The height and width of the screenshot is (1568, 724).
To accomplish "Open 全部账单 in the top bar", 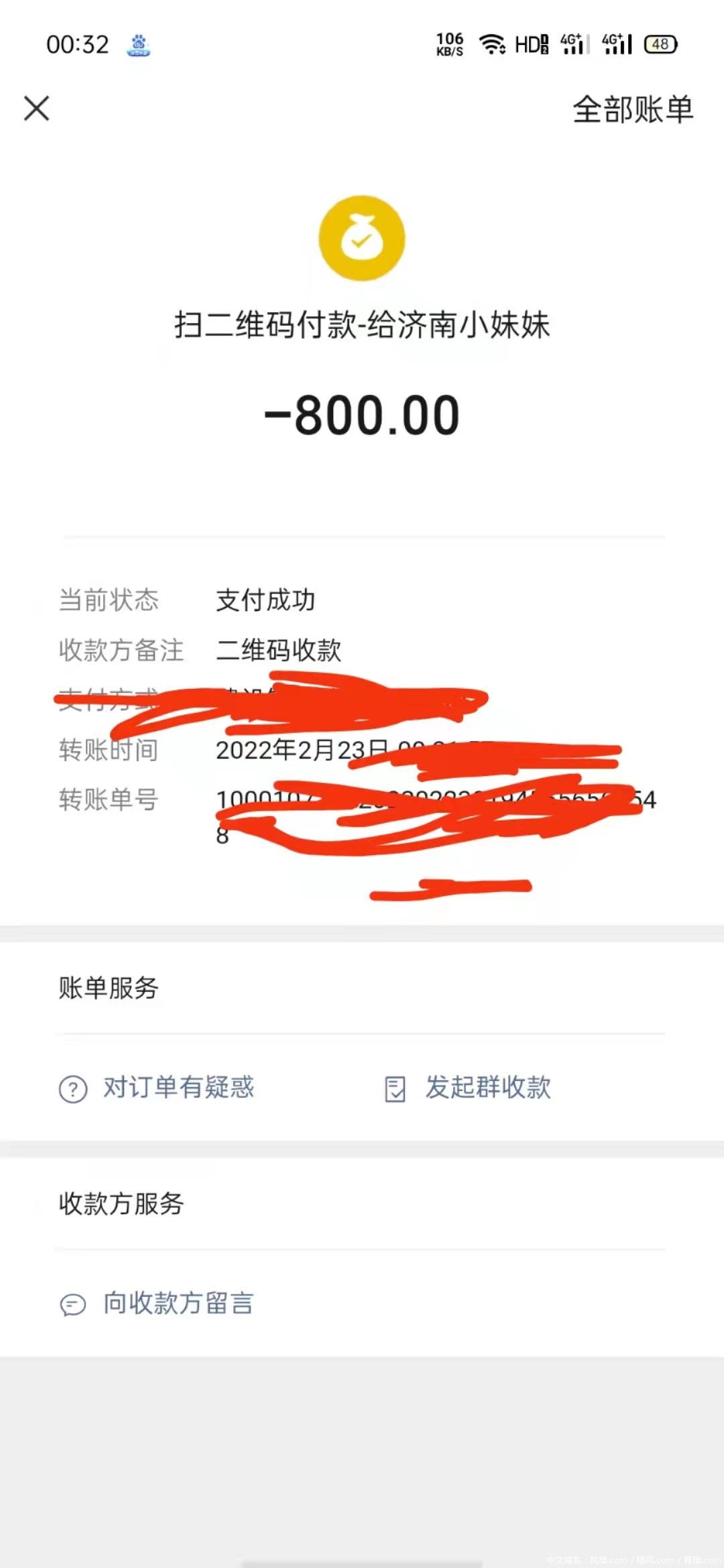I will click(x=632, y=109).
